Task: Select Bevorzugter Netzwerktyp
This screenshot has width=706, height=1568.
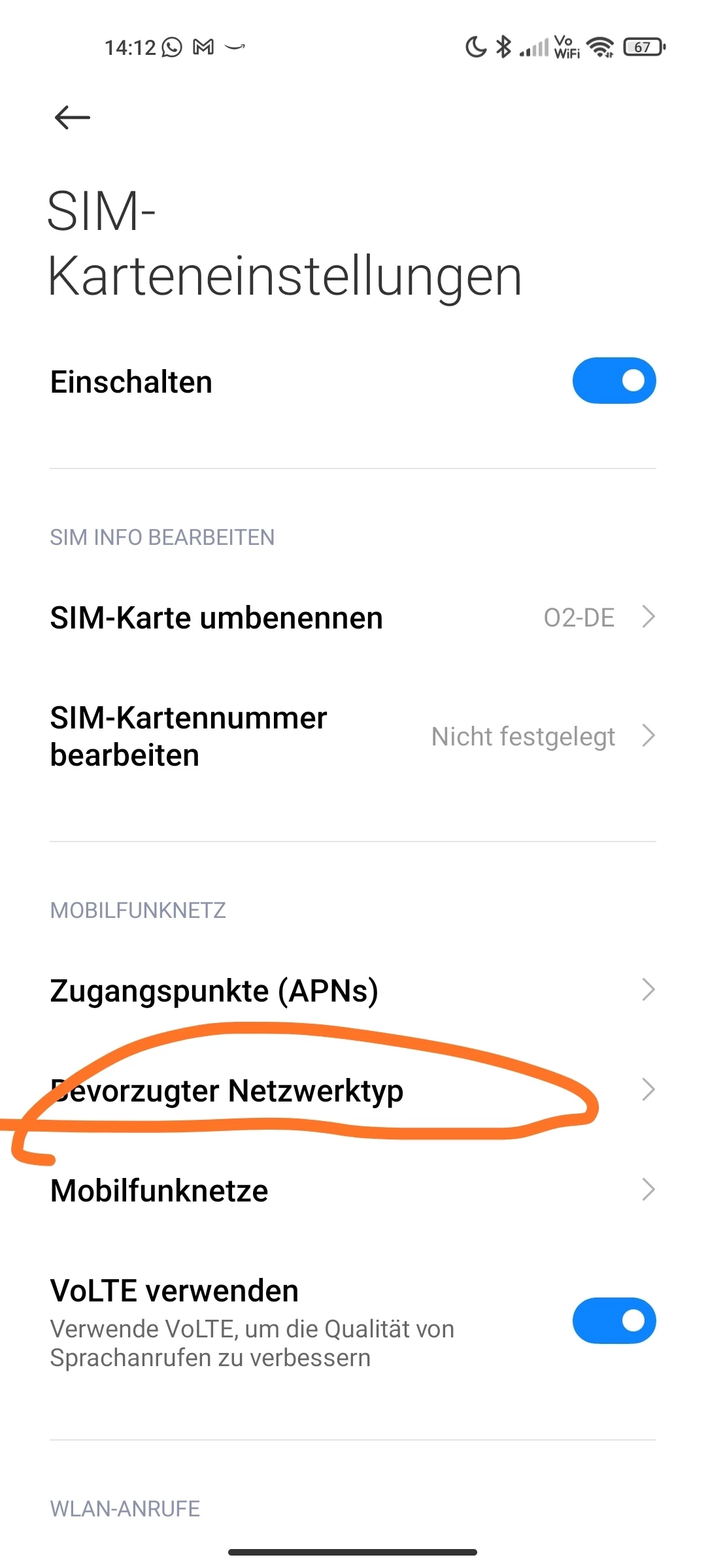Action: (353, 1090)
